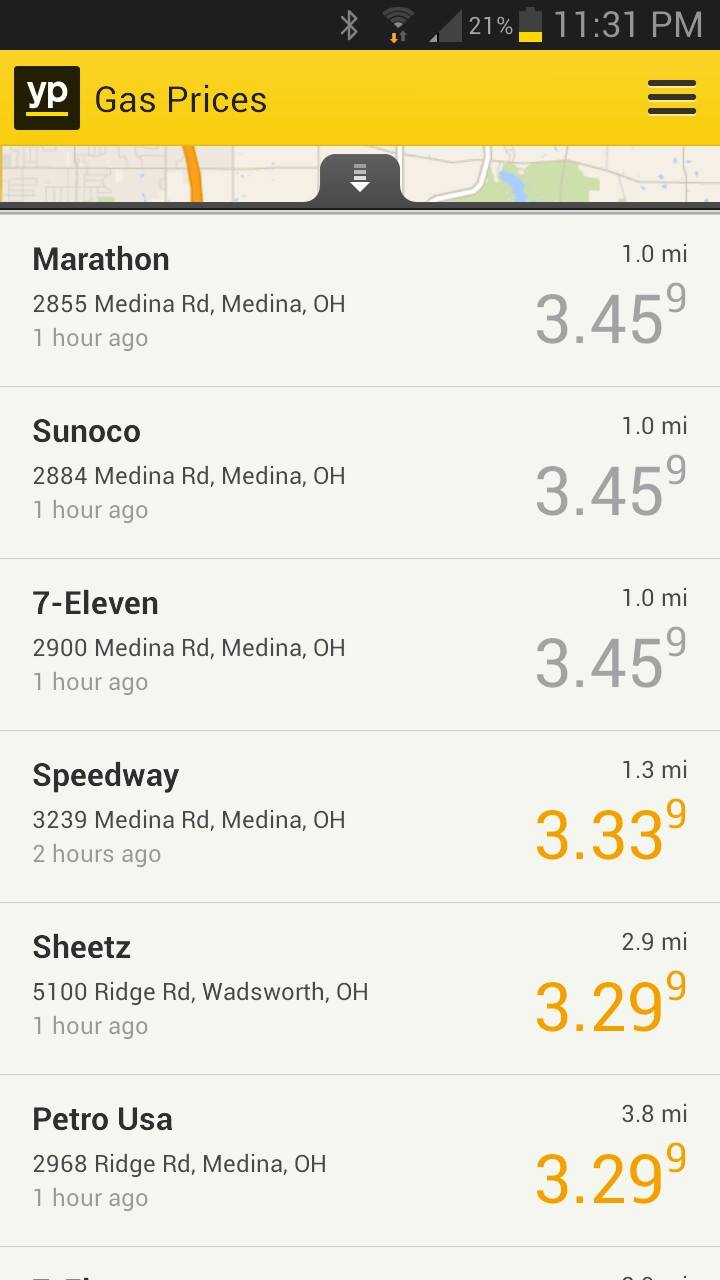720x1280 pixels.
Task: View 7-Eleven at 2900 Medina Rd
Action: [x=360, y=644]
